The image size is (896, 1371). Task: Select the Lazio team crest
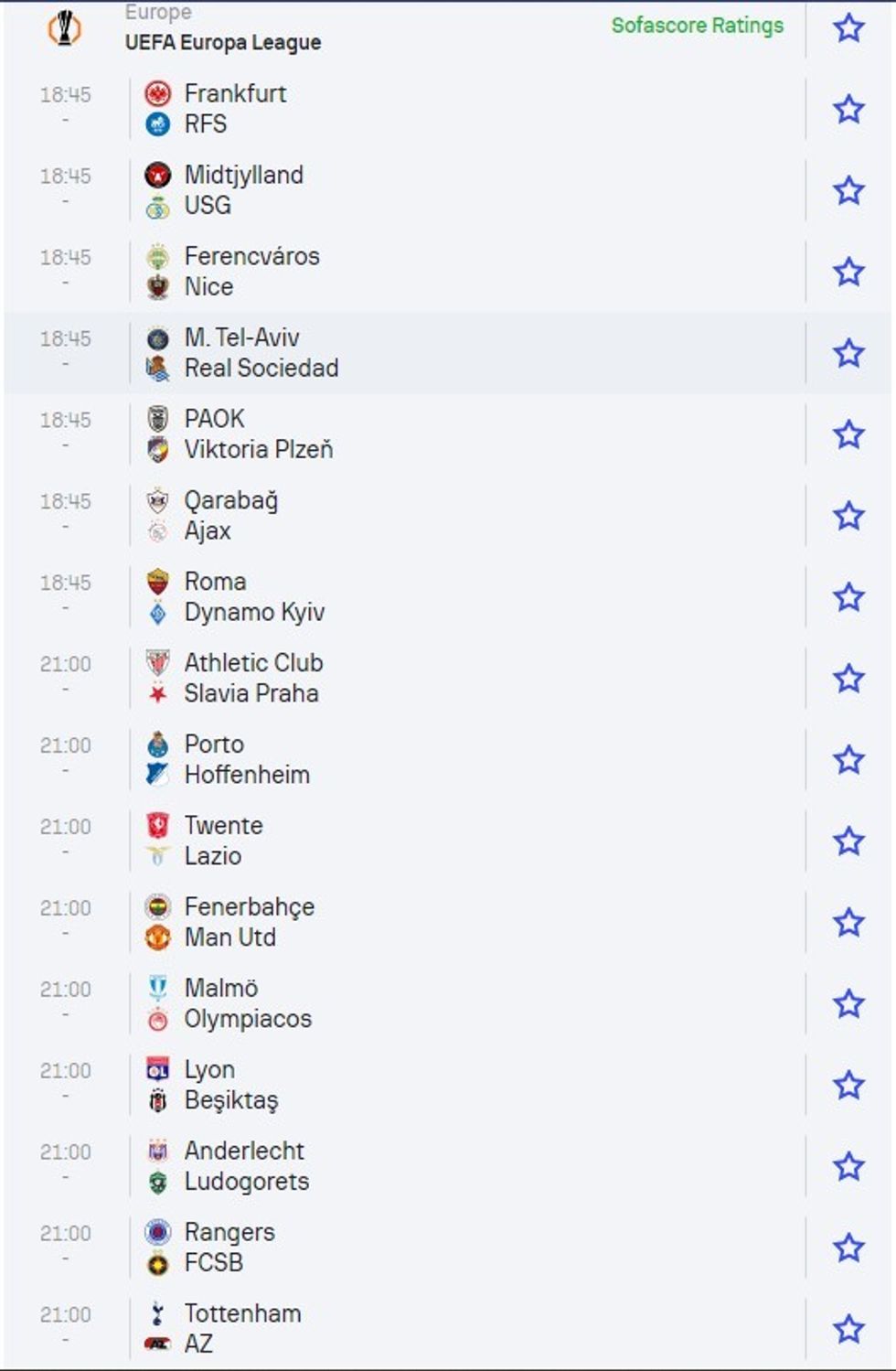157,856
